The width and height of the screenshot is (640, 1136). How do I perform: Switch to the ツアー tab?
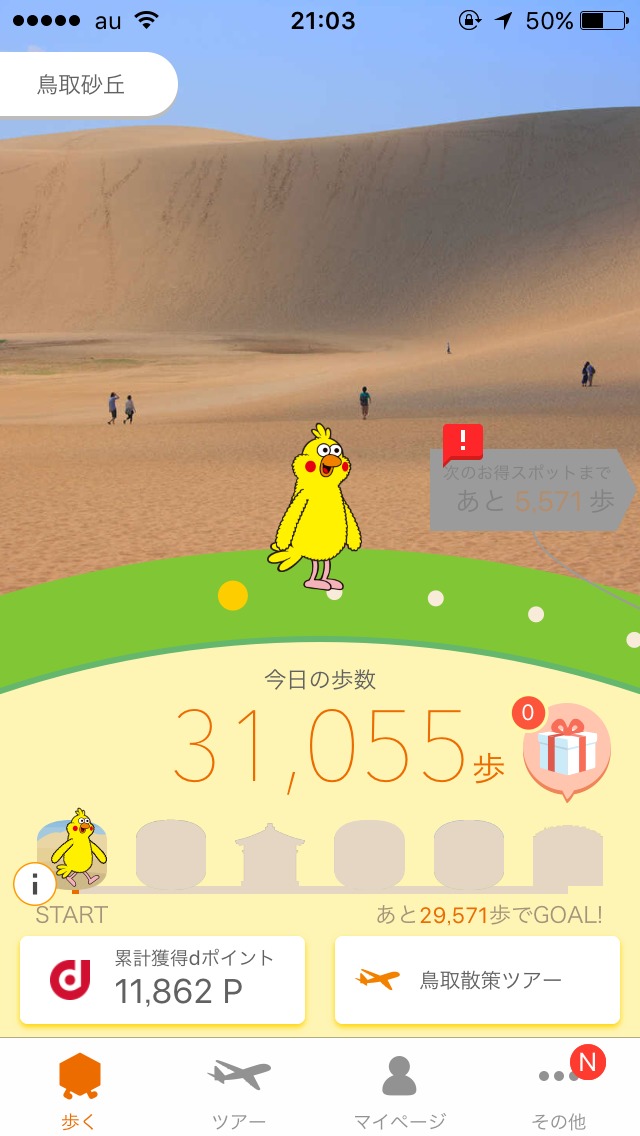point(240,1090)
